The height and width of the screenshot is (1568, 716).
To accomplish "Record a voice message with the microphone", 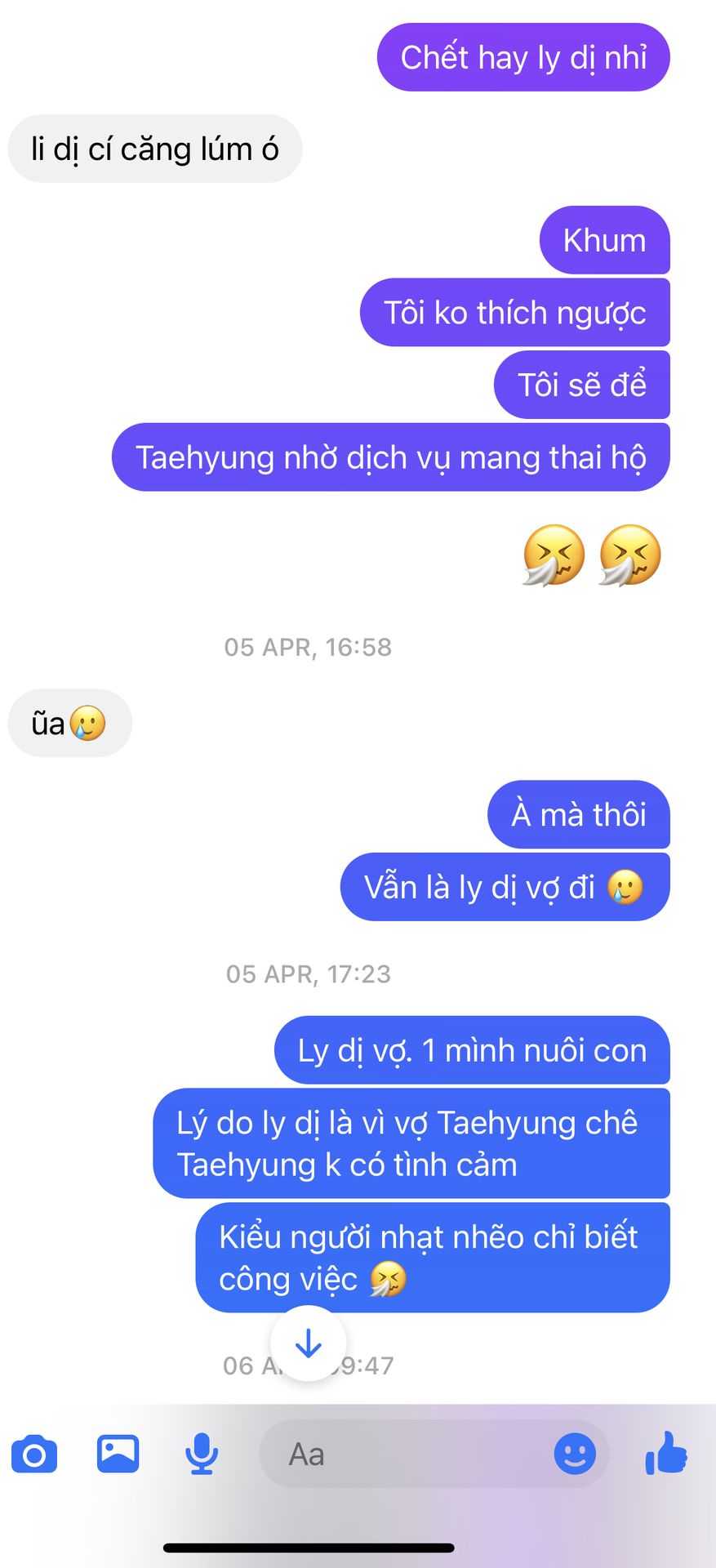I will click(201, 1454).
